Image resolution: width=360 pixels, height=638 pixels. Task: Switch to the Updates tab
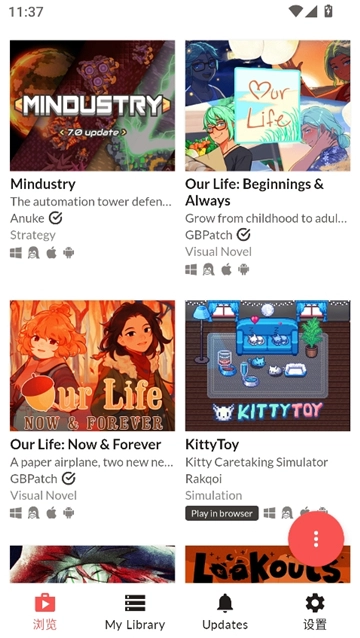pyautogui.click(x=225, y=612)
